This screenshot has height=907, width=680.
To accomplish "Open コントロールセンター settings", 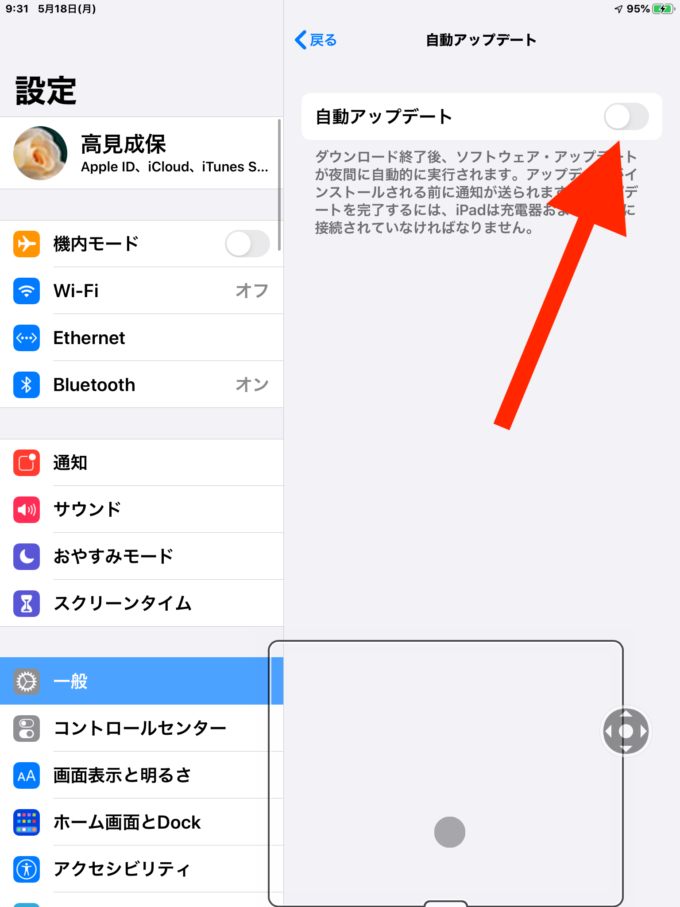I will pos(141,728).
